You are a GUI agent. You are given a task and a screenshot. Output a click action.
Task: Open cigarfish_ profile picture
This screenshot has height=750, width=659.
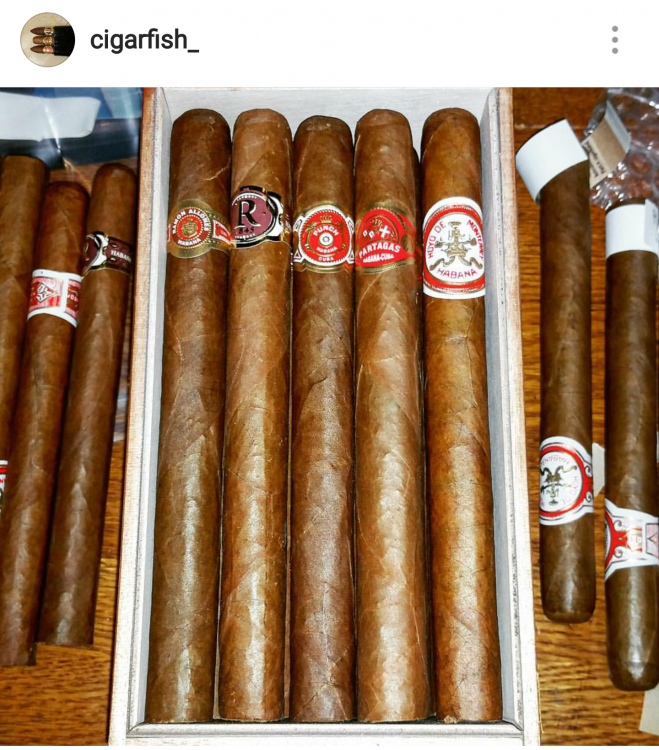(x=47, y=40)
